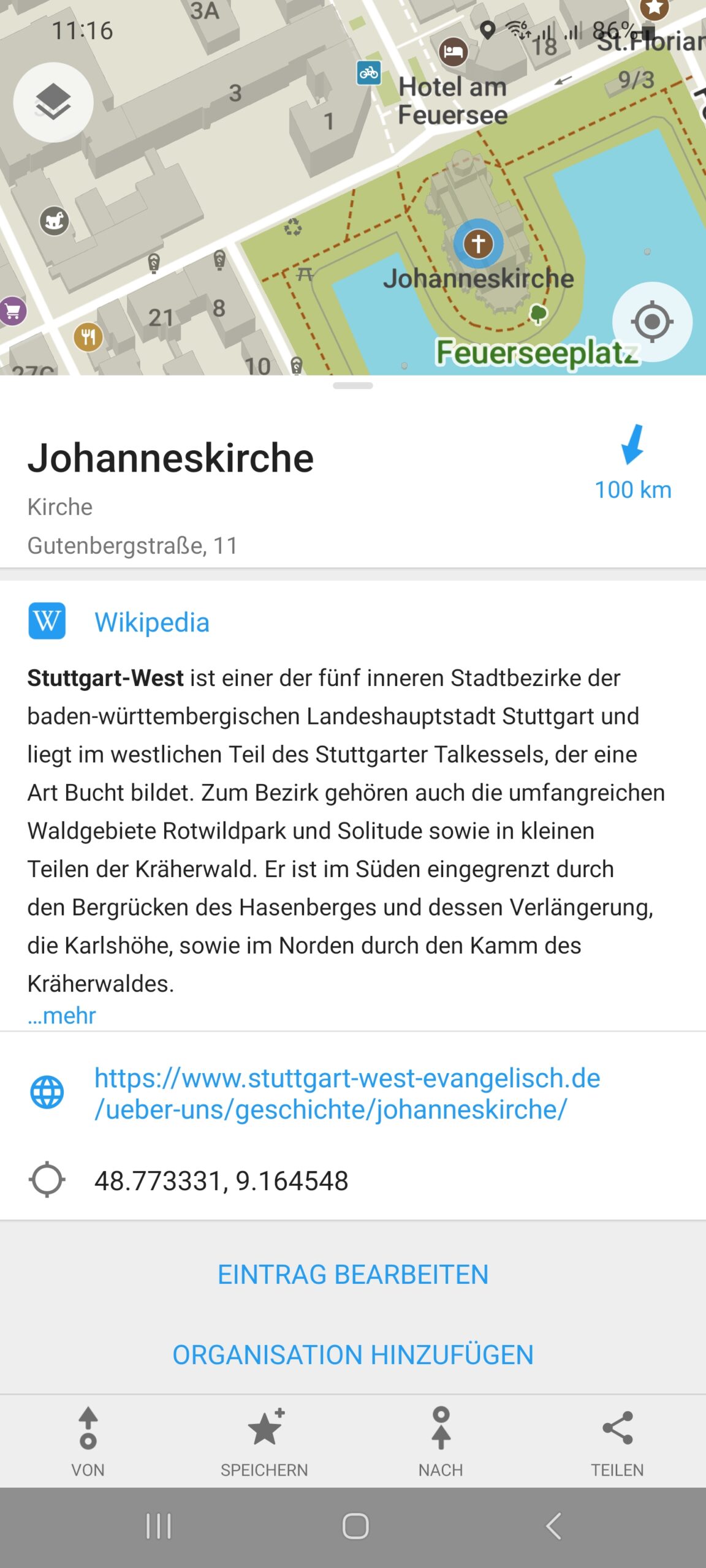Share this place via Teilen
706x1568 pixels.
point(618,1442)
